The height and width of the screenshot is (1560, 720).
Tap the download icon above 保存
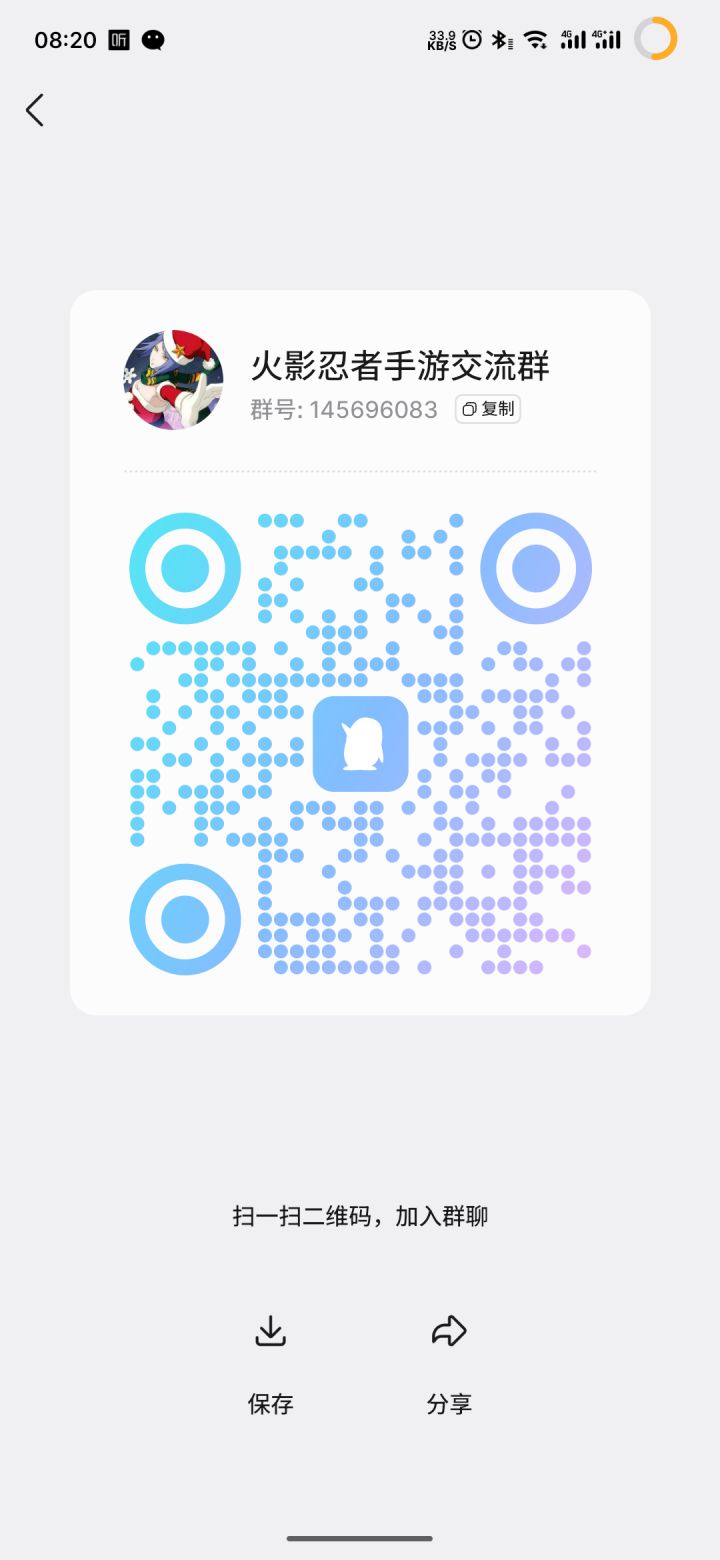(270, 1330)
